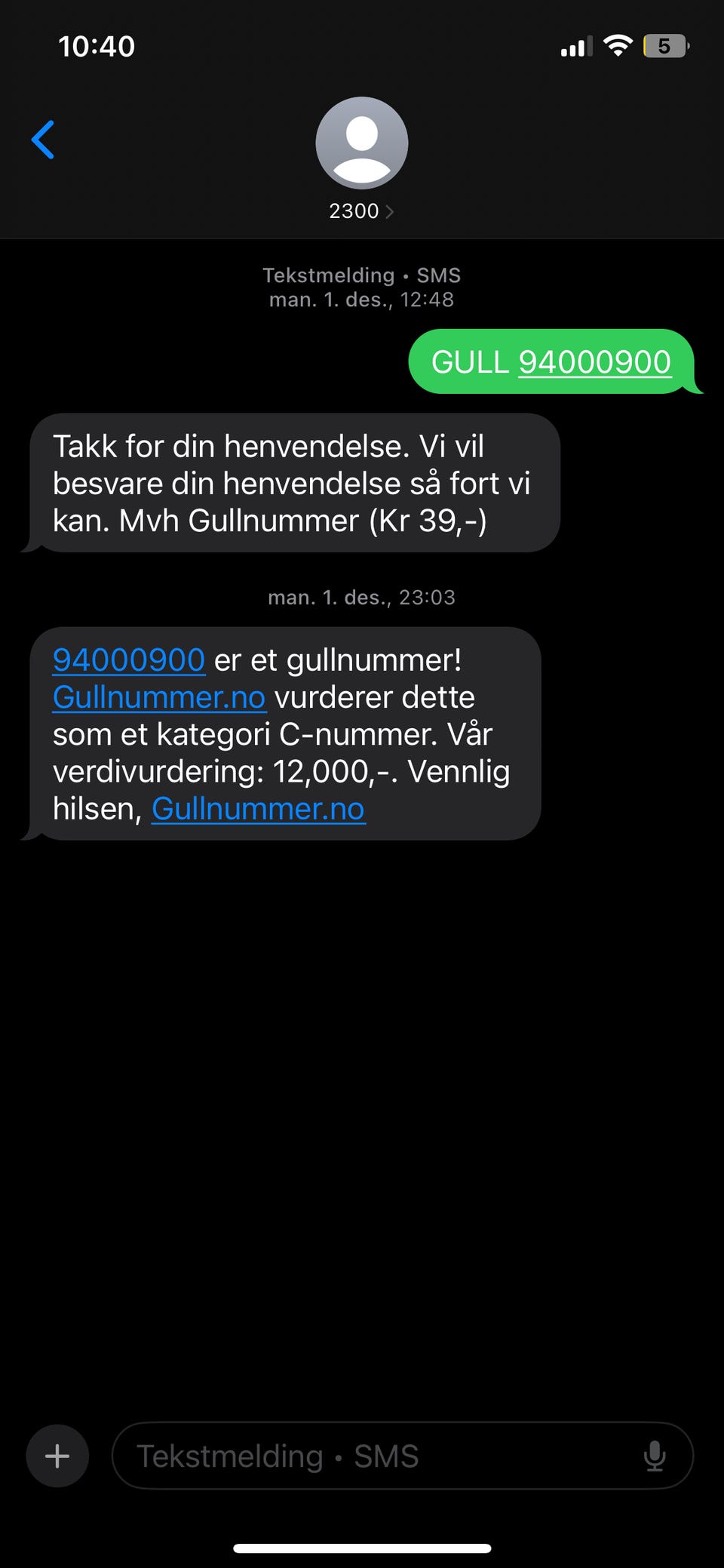Tap the Gullnummer.no signature link
The height and width of the screenshot is (1568, 724).
(x=258, y=808)
